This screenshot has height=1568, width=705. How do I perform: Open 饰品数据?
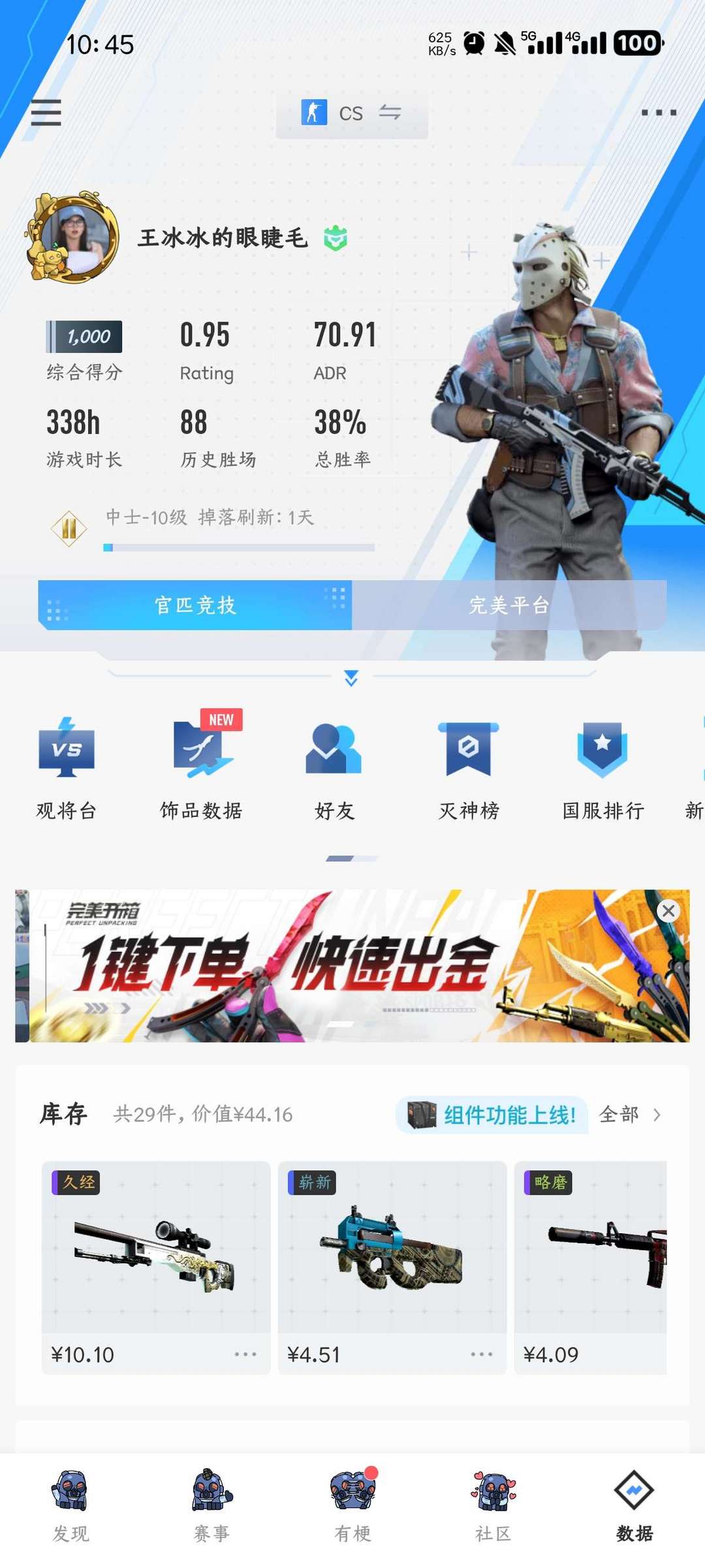click(202, 769)
